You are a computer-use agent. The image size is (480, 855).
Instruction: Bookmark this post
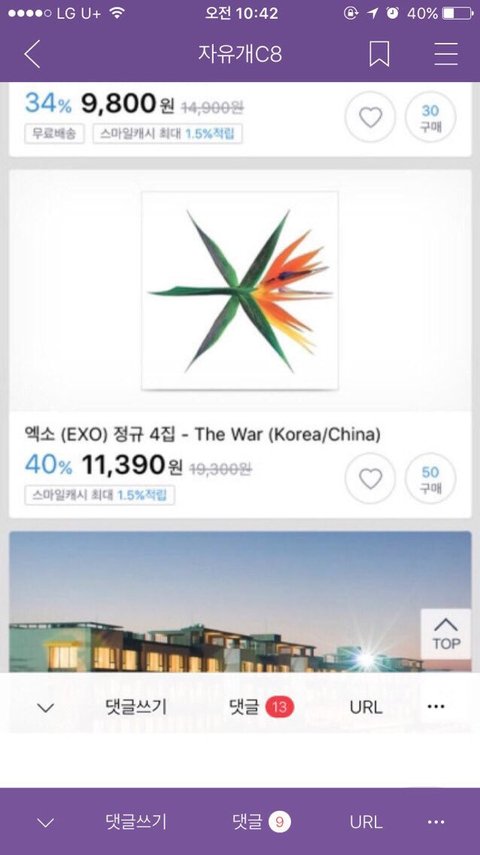point(379,54)
